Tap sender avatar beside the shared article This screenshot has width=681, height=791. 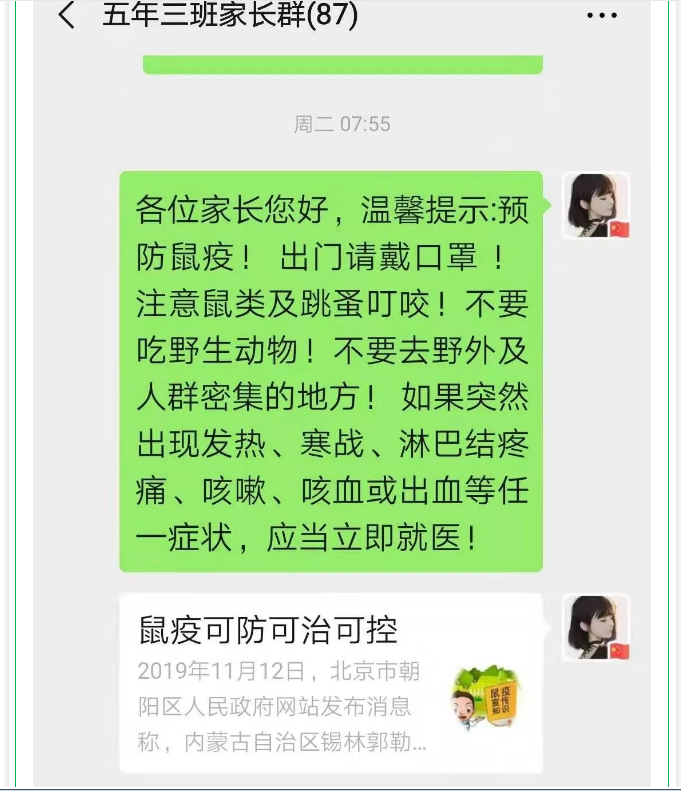tap(597, 627)
